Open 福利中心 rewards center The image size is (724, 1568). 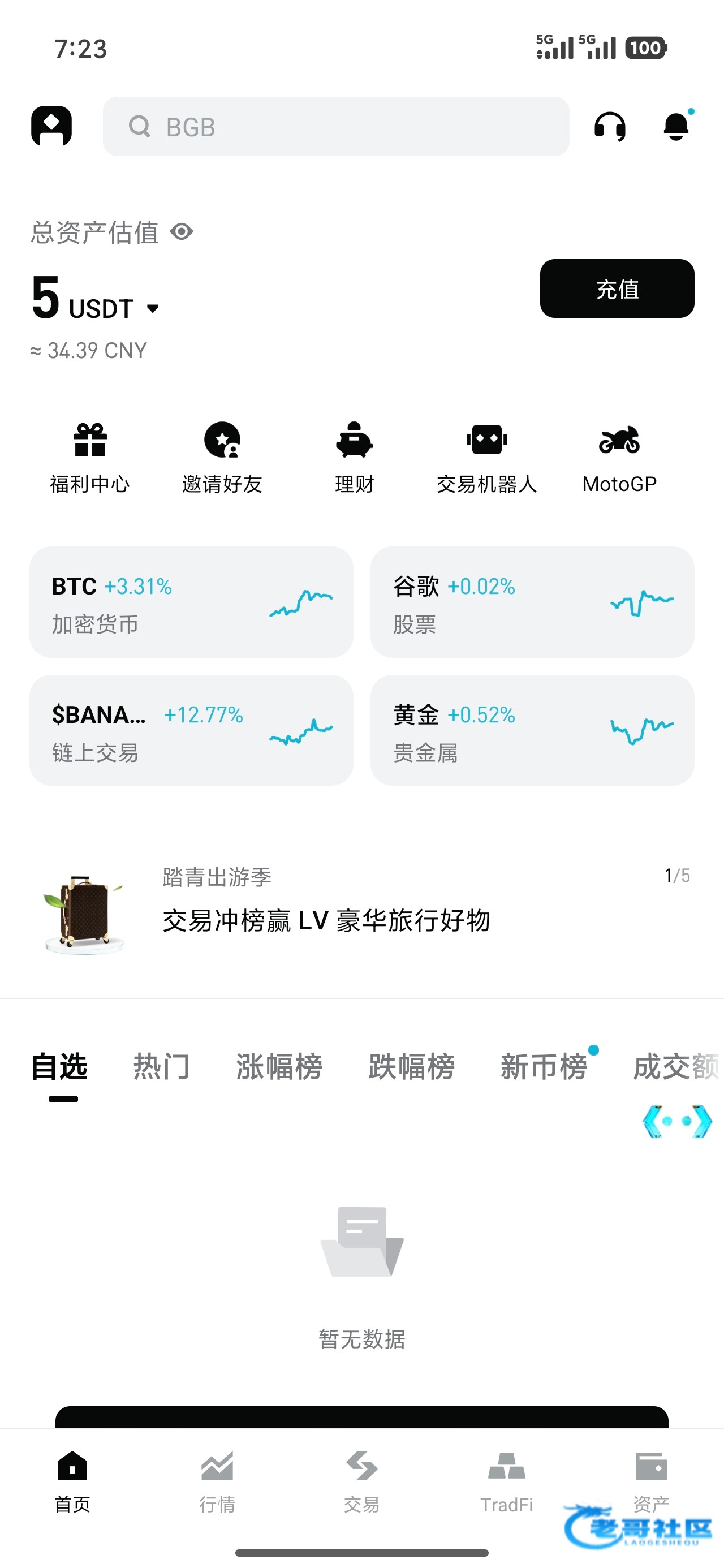(x=90, y=457)
